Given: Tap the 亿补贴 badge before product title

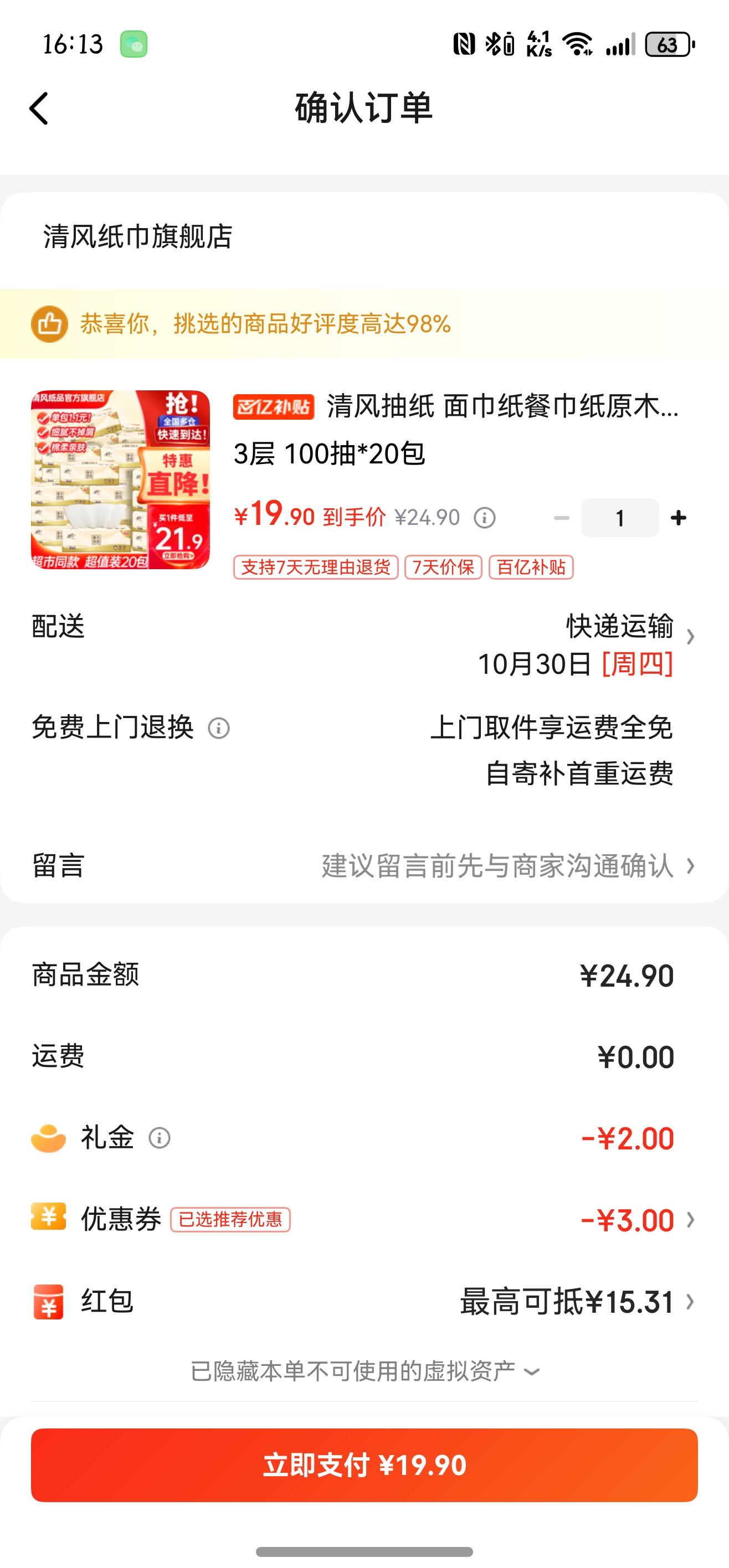Looking at the screenshot, I should click(x=274, y=409).
